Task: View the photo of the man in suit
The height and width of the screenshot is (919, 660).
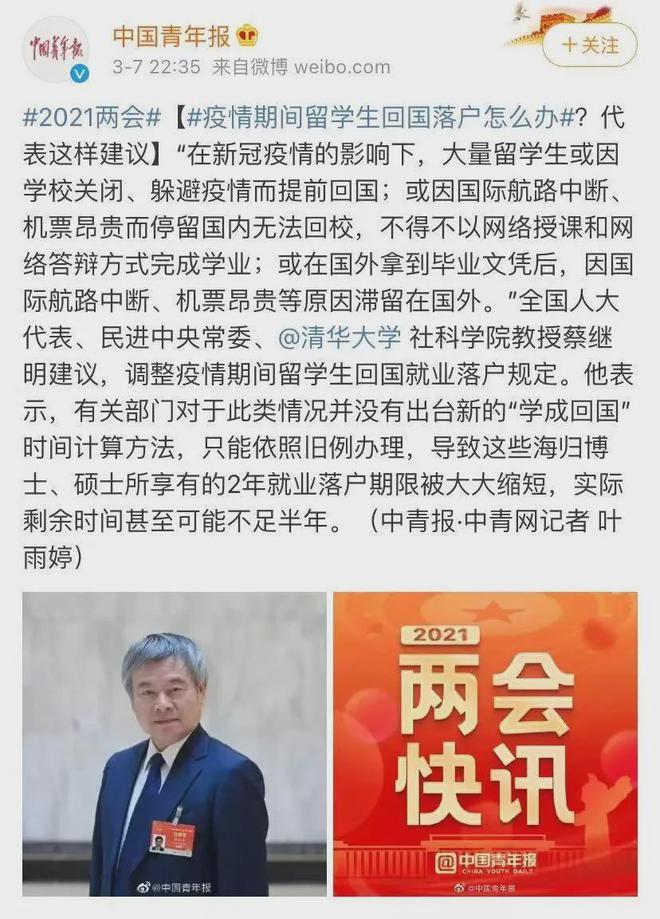Action: [174, 744]
